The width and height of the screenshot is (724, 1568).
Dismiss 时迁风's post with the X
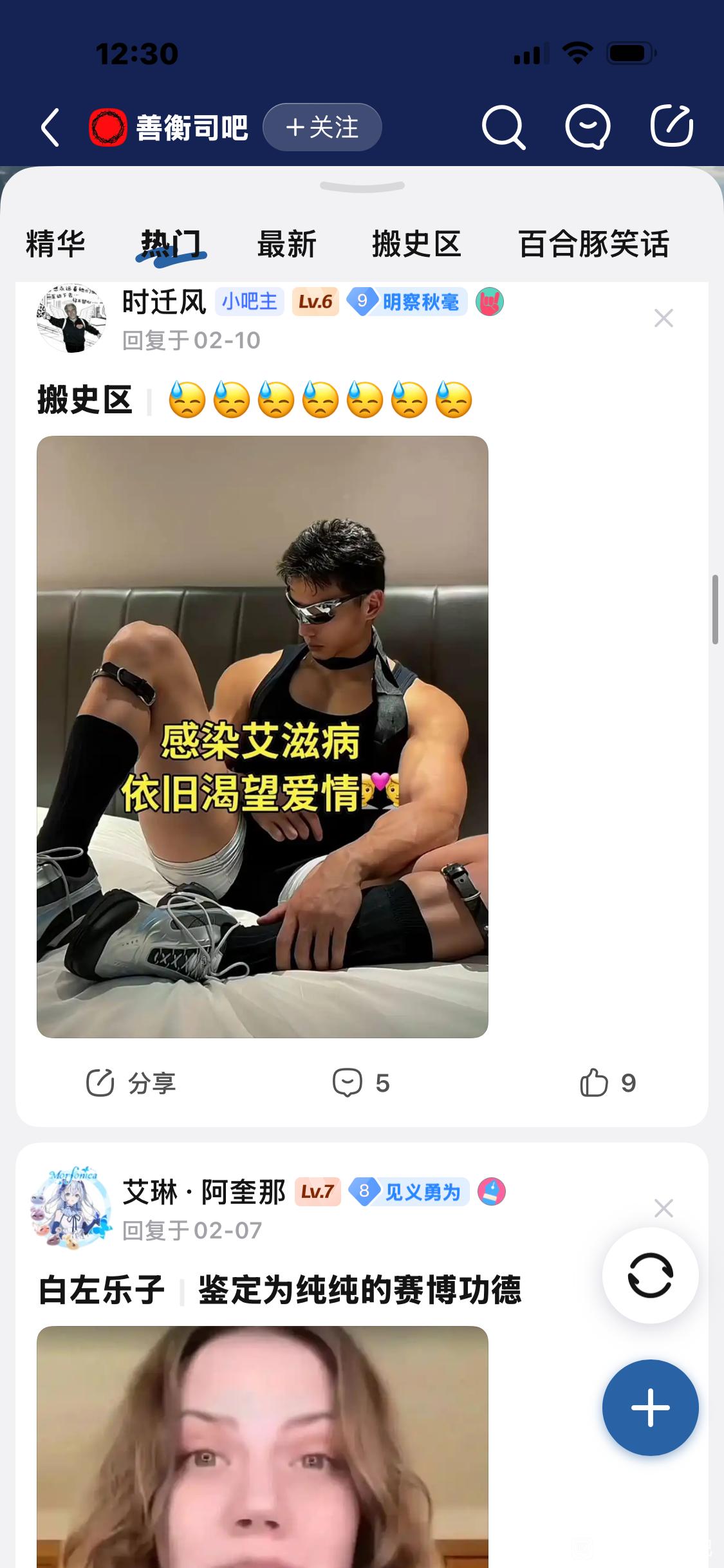coord(664,318)
